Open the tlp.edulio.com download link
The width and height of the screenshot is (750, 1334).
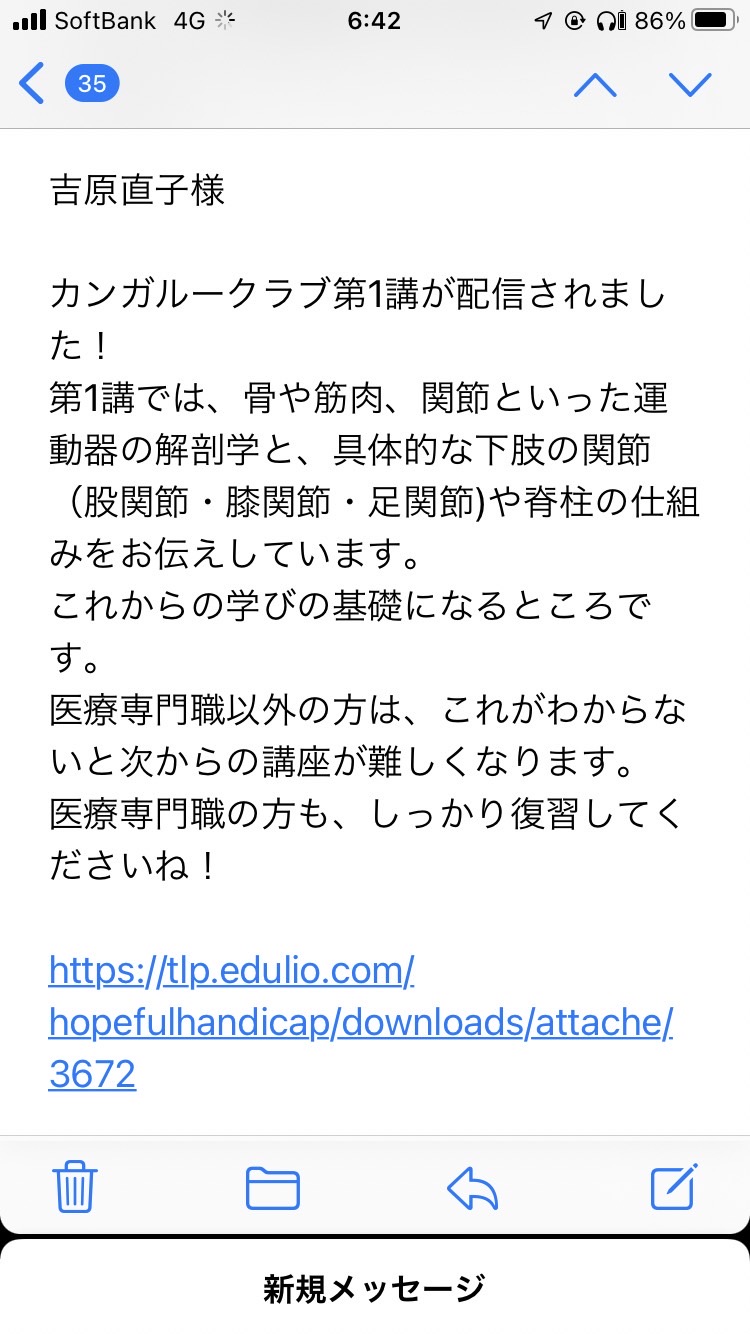coord(360,1022)
